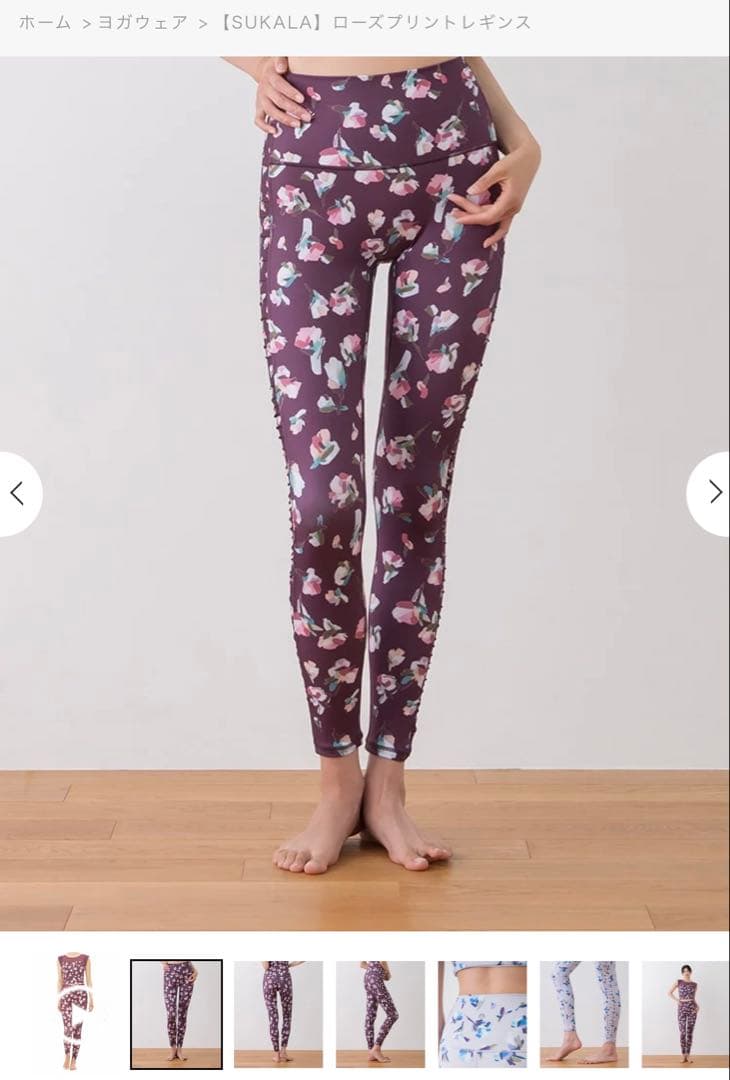Select the top-and-leggings set thumbnail

pos(74,1013)
